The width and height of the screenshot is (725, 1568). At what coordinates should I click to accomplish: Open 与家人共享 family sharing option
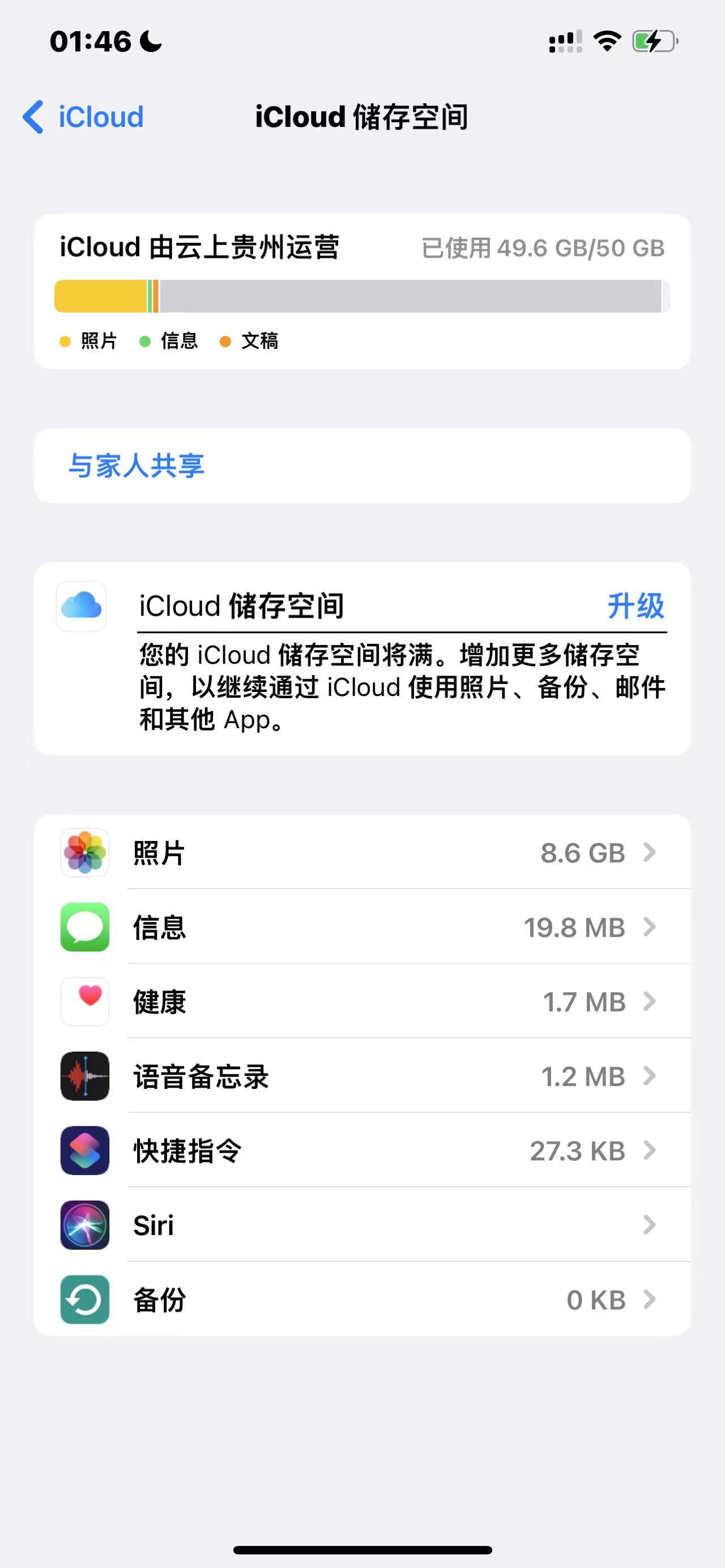pos(137,465)
